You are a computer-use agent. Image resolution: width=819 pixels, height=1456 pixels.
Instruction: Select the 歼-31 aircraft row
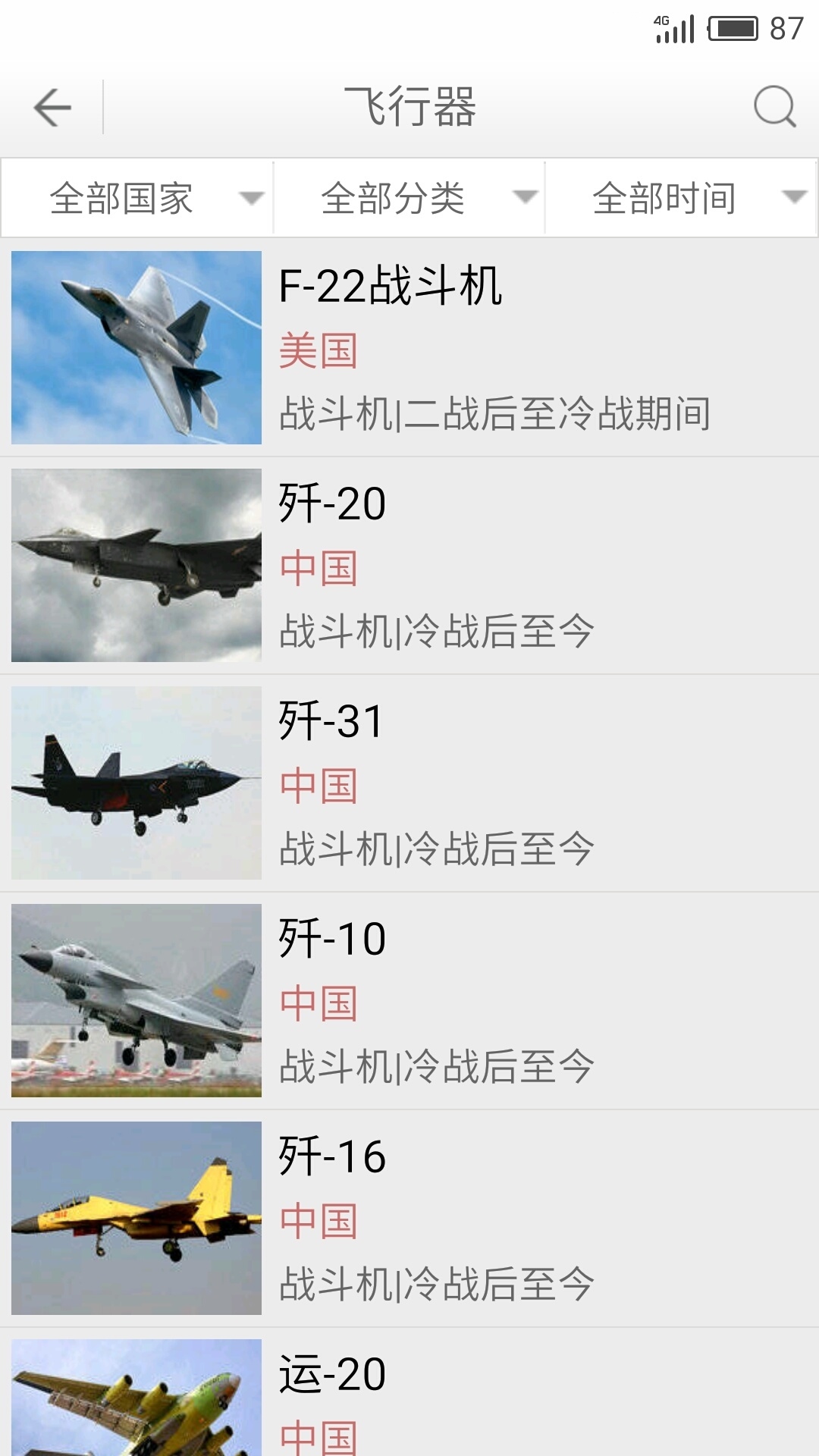409,783
